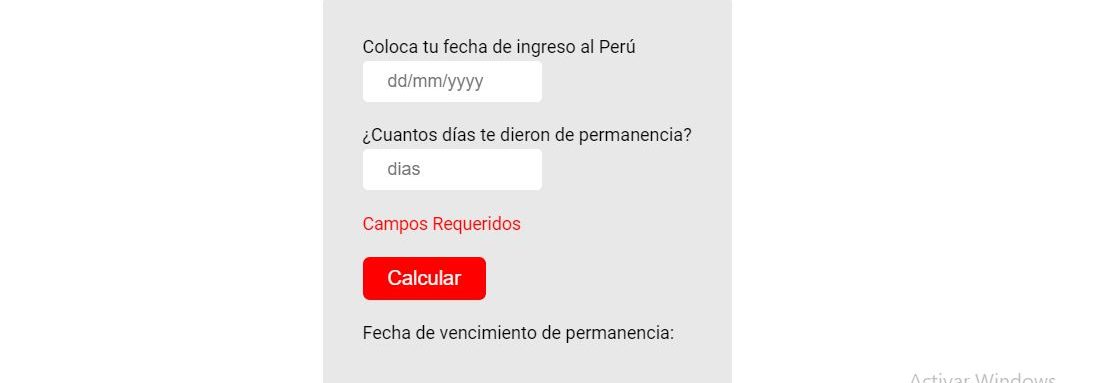Tap the dd/mm/yyyy entry date field
The image size is (1113, 383).
click(452, 82)
